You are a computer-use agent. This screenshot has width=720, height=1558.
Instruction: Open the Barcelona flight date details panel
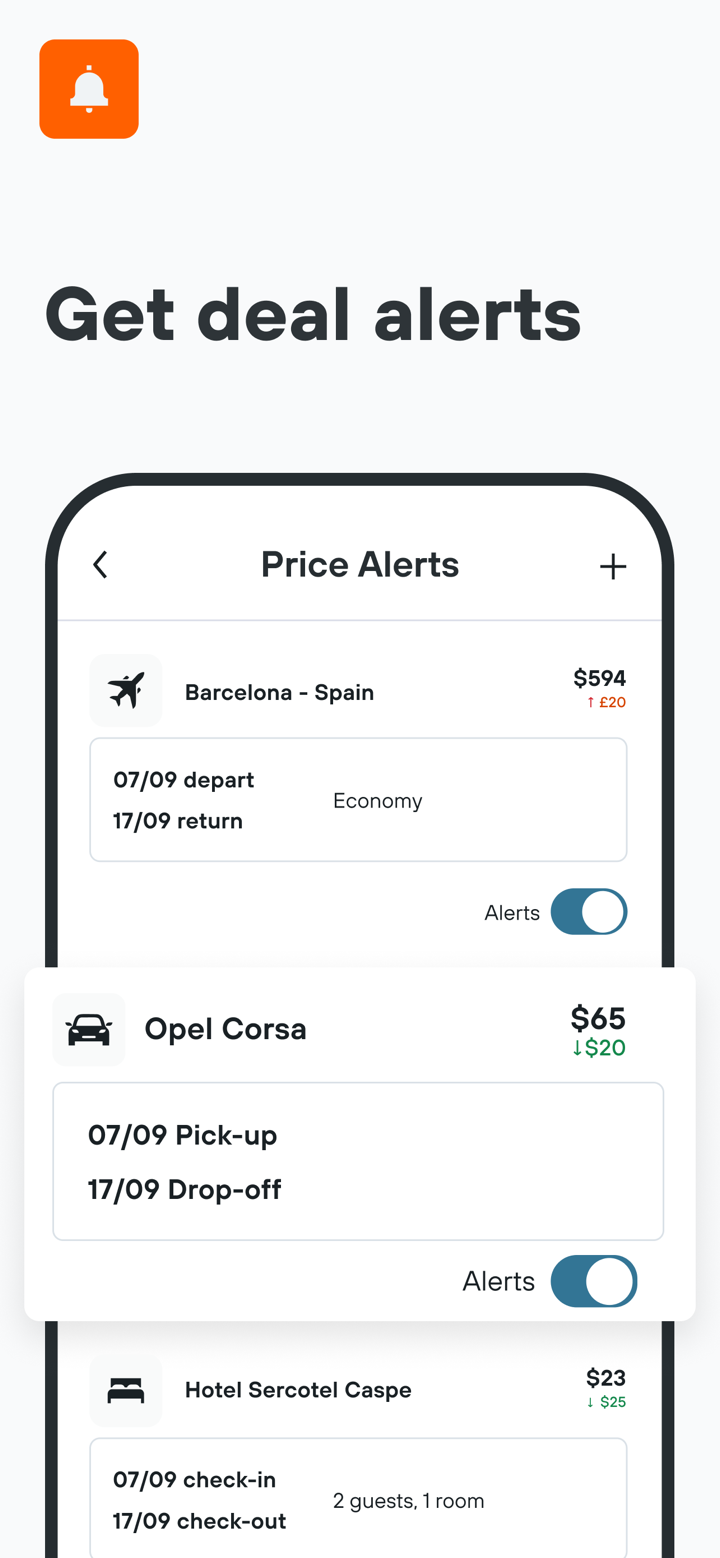click(x=358, y=799)
